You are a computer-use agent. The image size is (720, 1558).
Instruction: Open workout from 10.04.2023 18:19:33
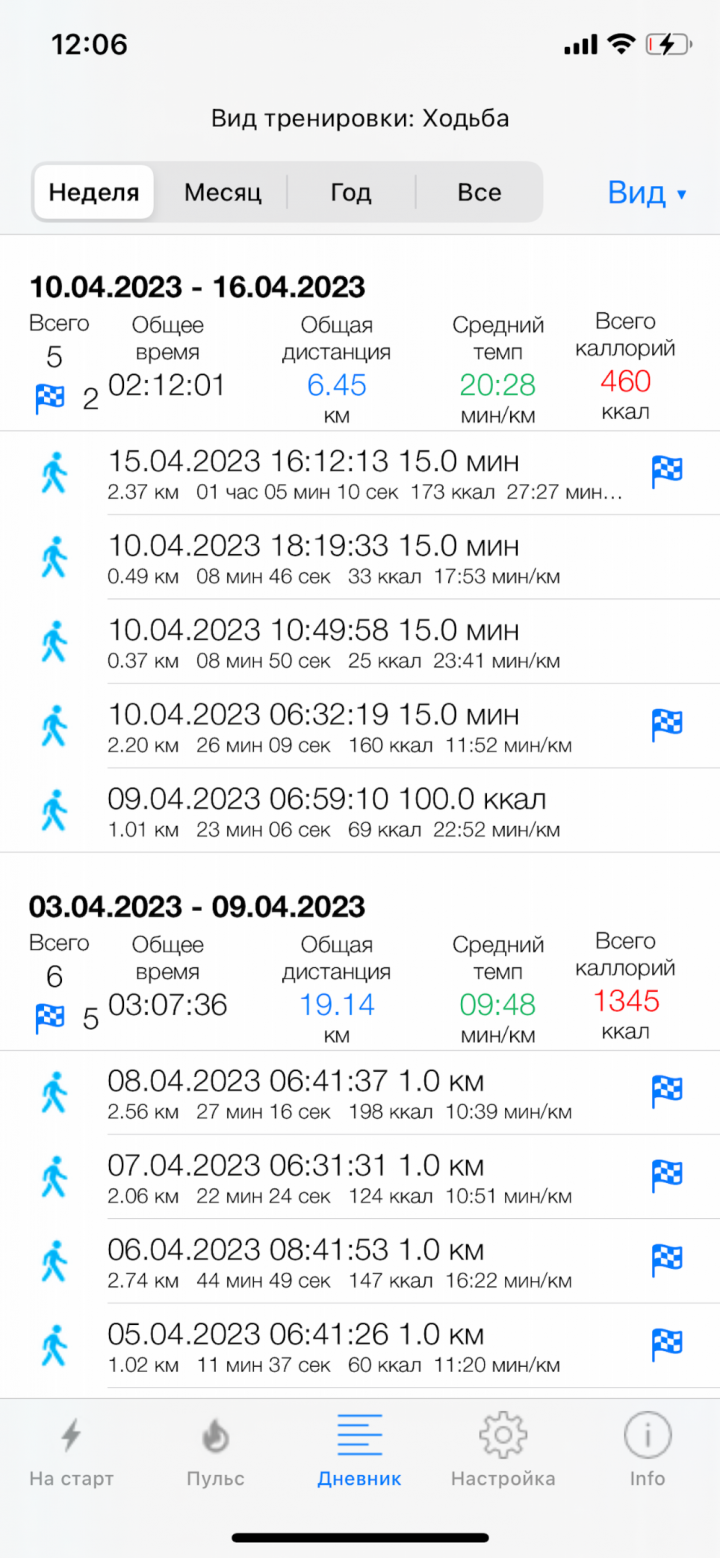click(x=360, y=558)
